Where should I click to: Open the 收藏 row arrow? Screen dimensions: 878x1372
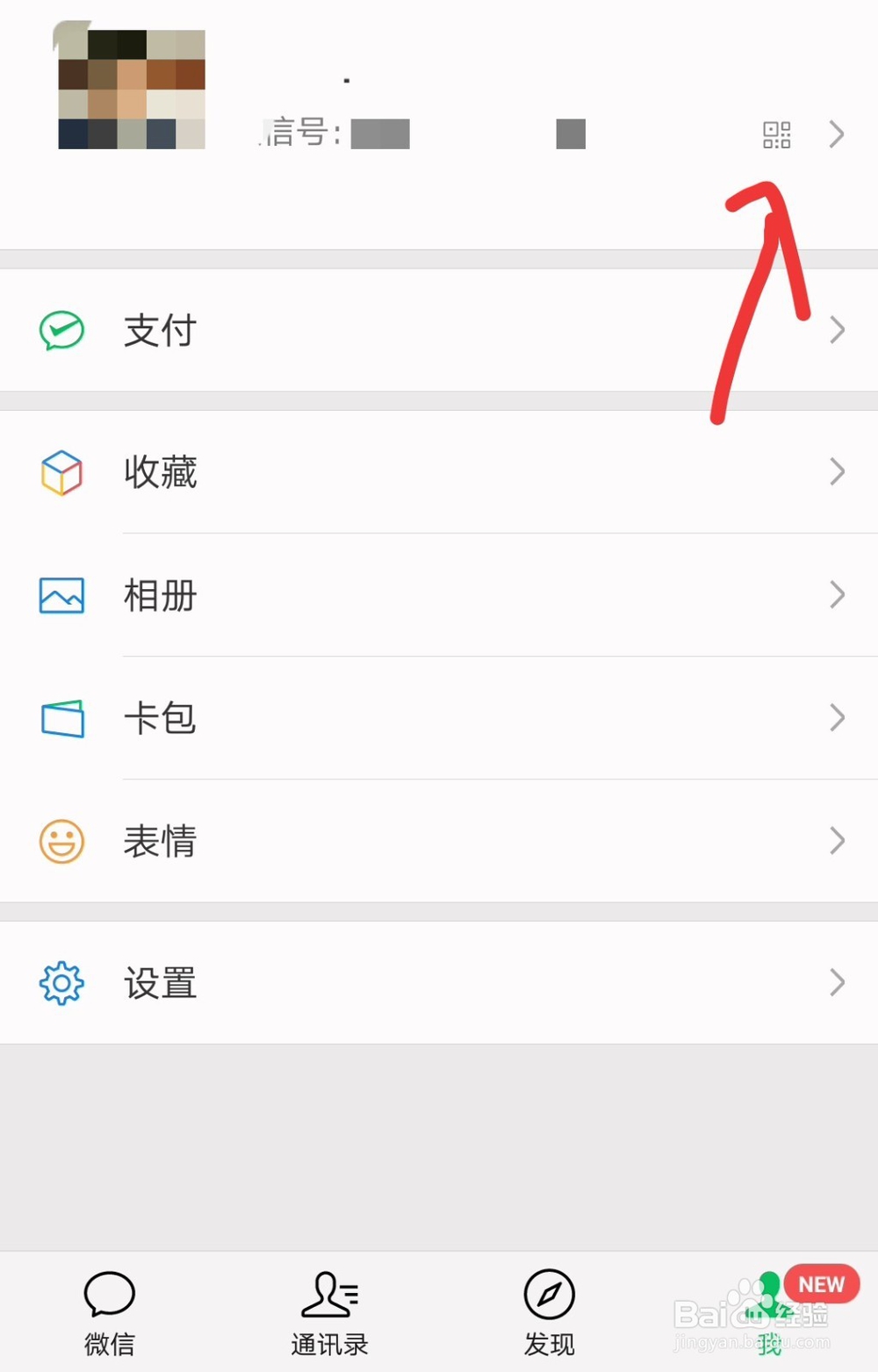[x=835, y=472]
